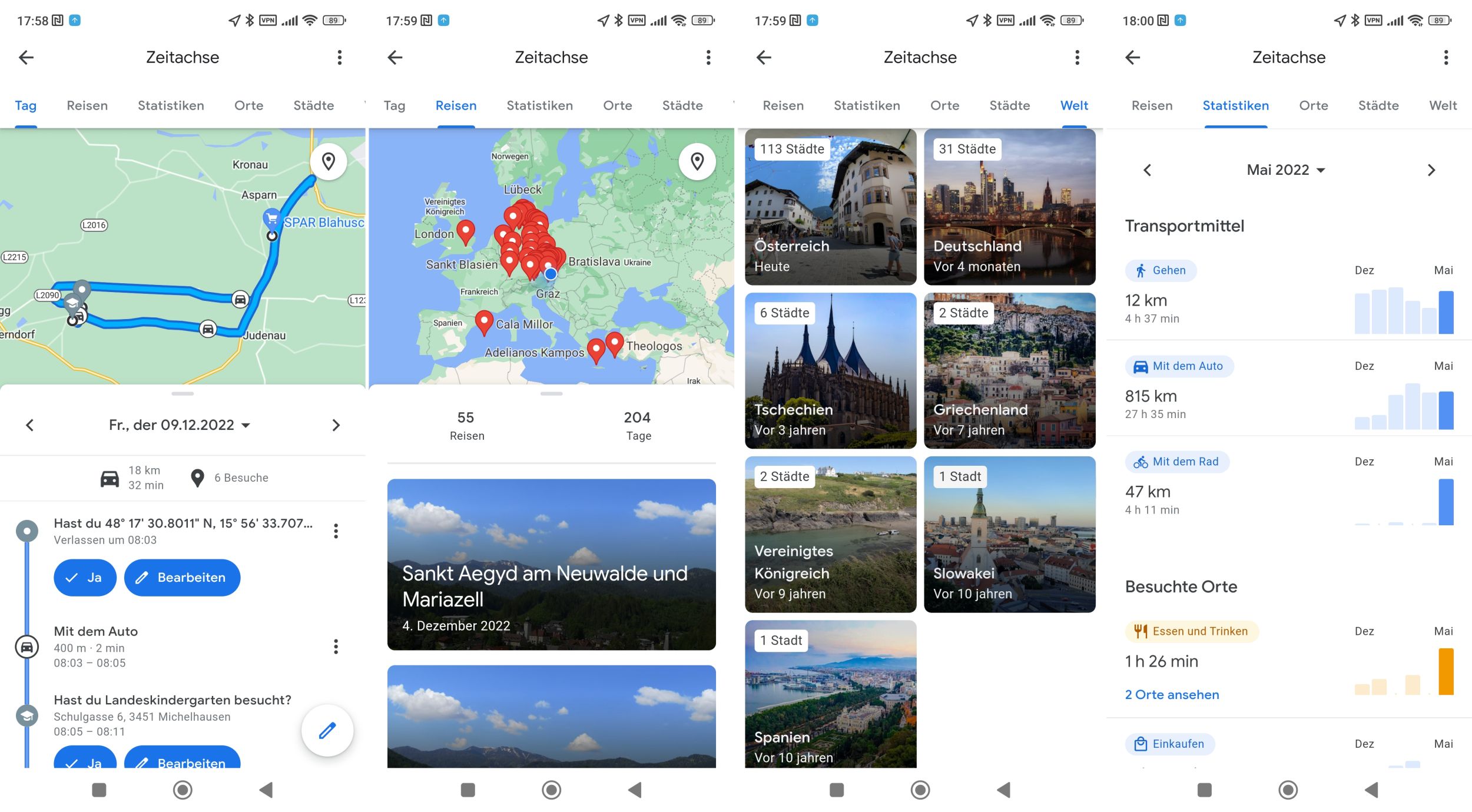1472x812 pixels.
Task: View the Deutschland card with 31 Städte
Action: (1009, 207)
